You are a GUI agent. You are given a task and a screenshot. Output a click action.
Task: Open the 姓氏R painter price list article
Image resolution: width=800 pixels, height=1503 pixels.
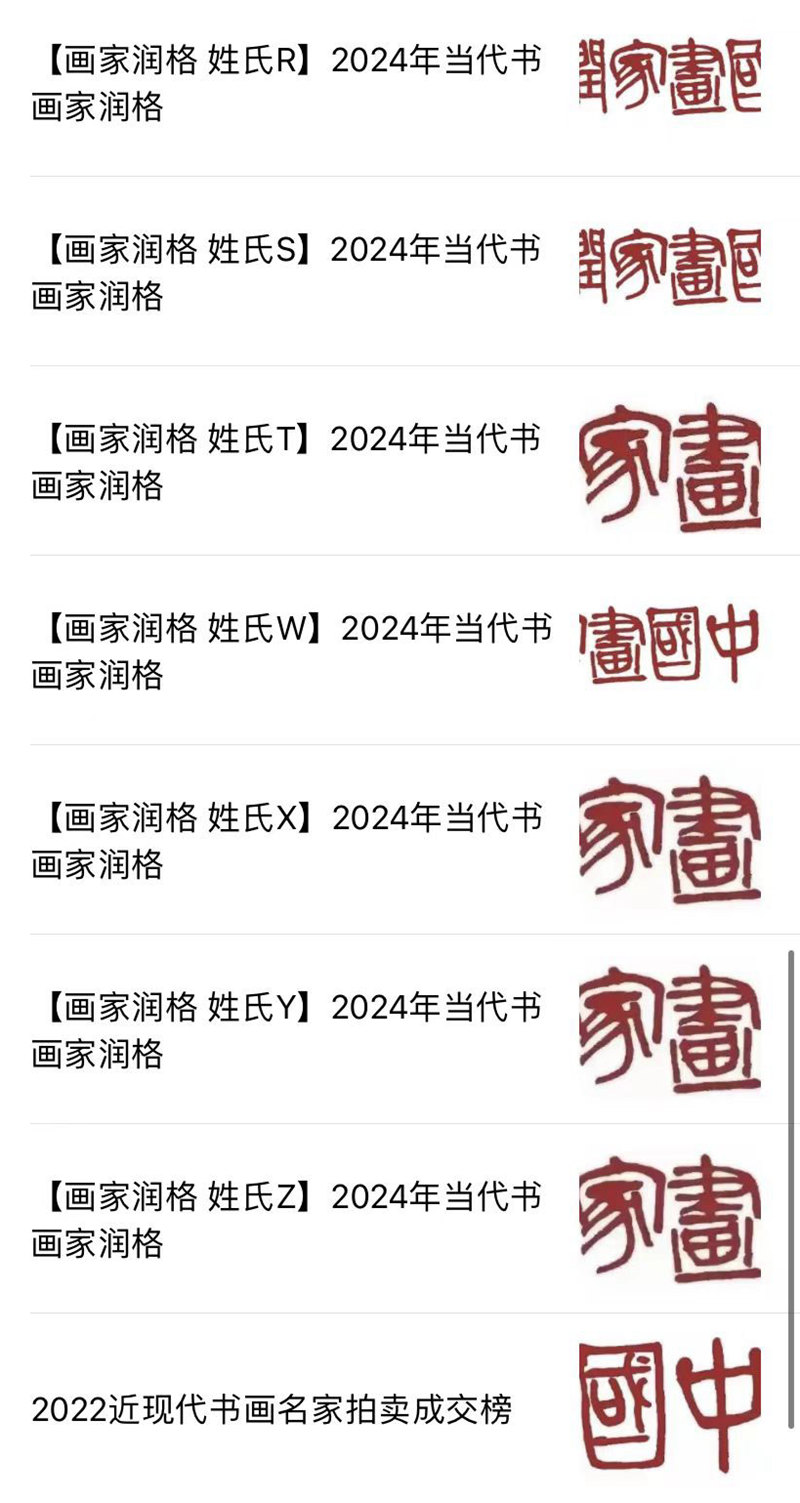coord(290,84)
